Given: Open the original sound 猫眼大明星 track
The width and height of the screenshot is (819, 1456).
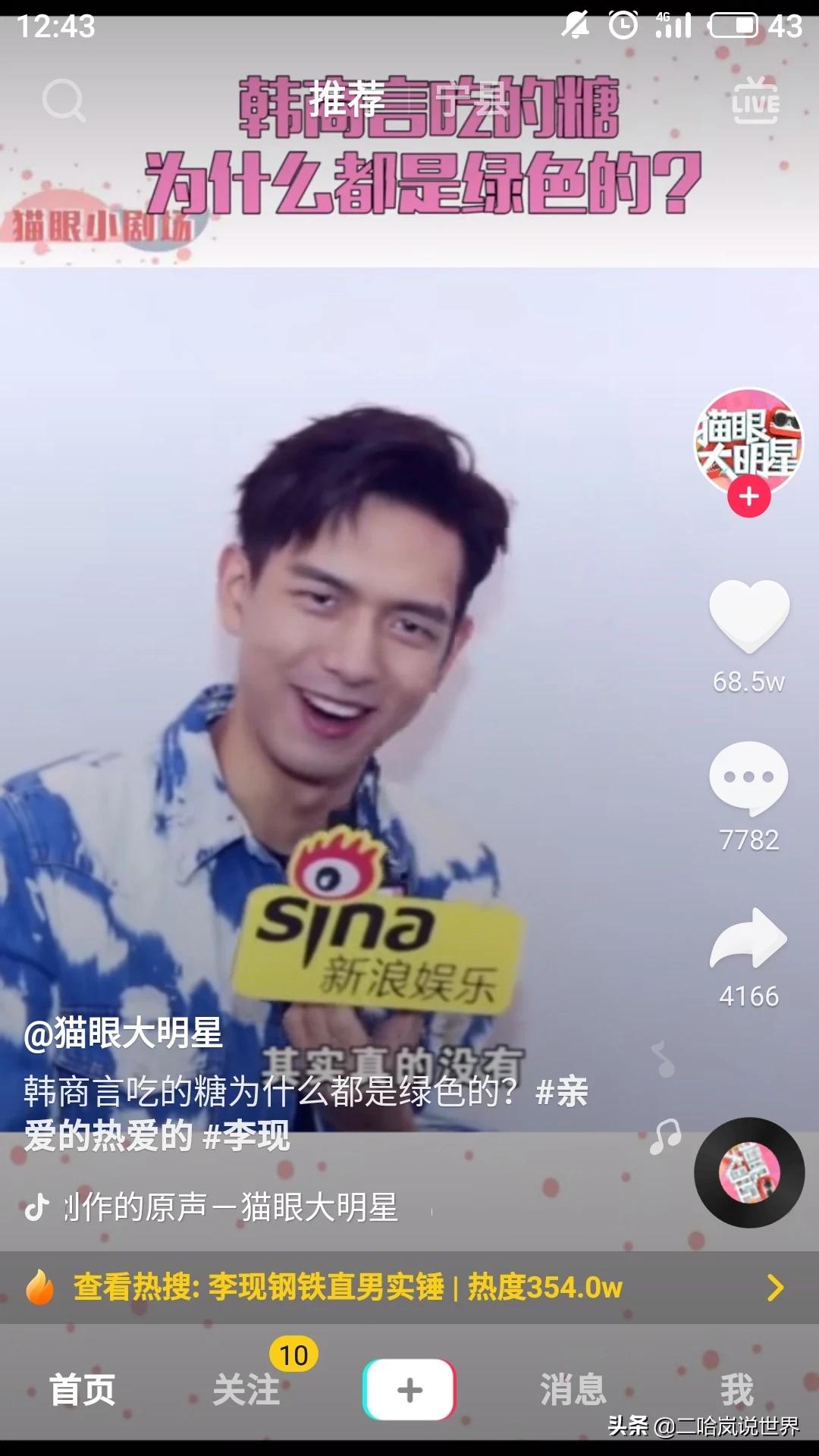Looking at the screenshot, I should 231,1207.
